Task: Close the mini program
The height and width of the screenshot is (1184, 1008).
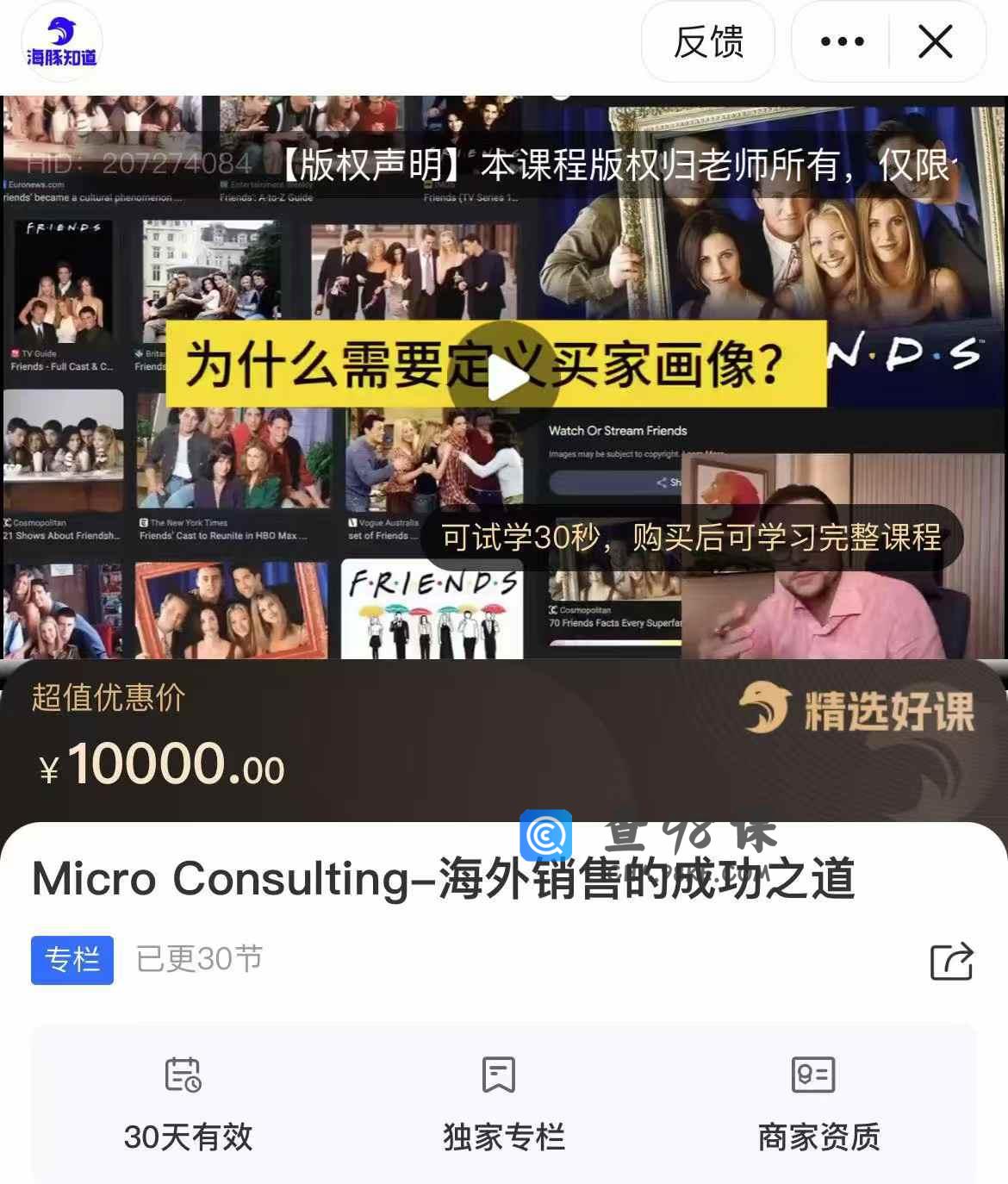Action: coord(936,41)
